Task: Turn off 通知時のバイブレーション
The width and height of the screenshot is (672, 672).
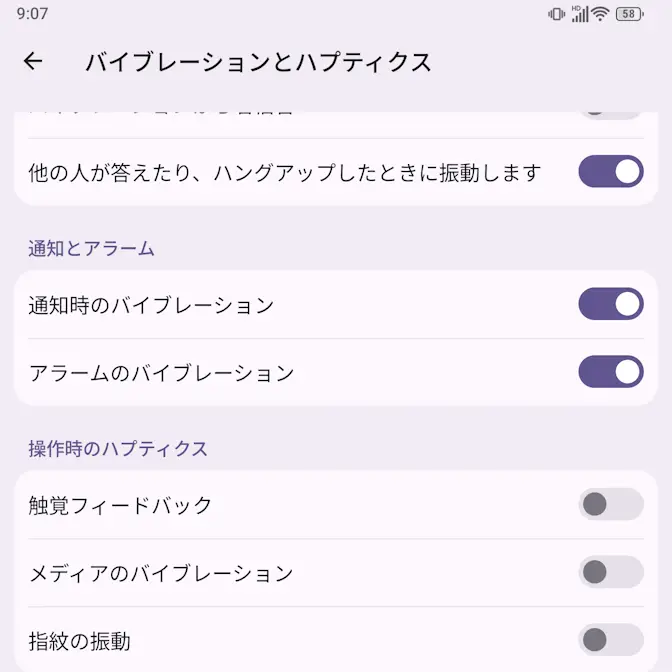Action: (610, 305)
